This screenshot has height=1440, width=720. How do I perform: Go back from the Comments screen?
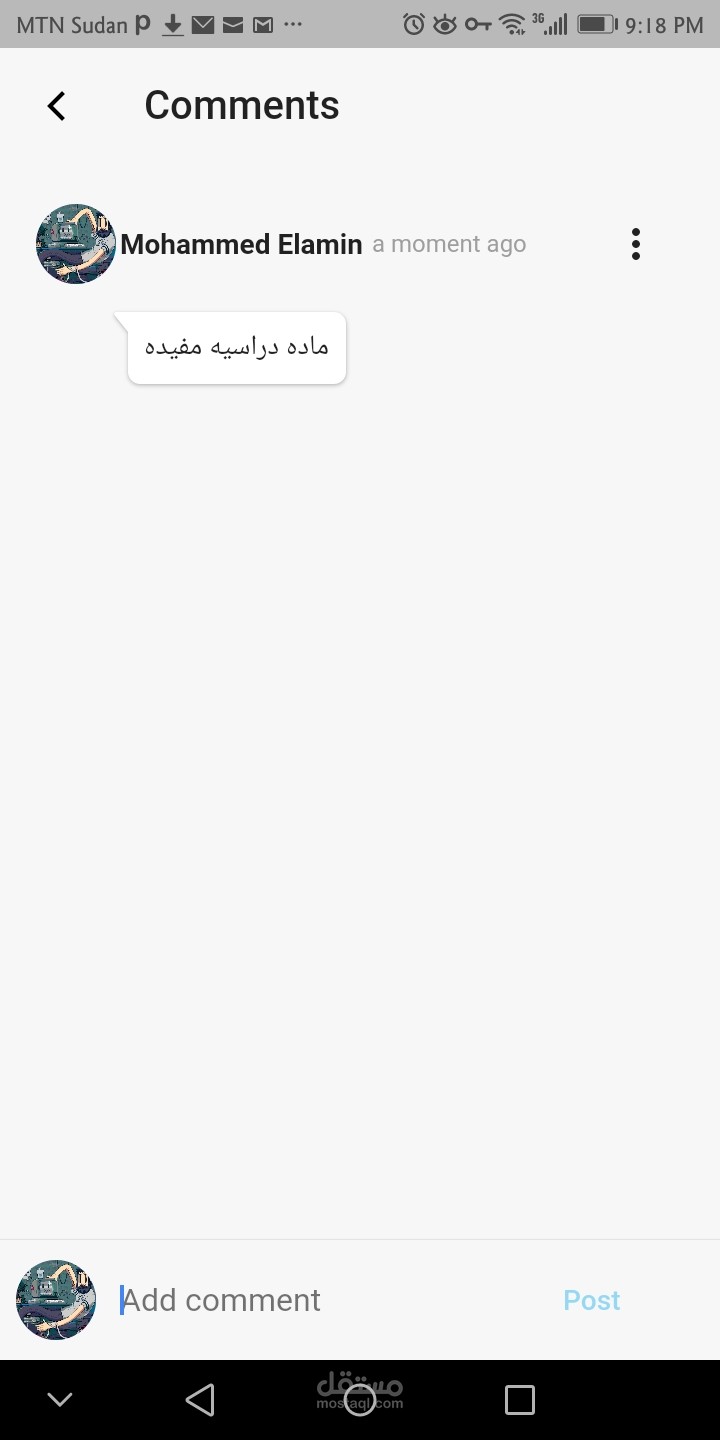tap(57, 106)
